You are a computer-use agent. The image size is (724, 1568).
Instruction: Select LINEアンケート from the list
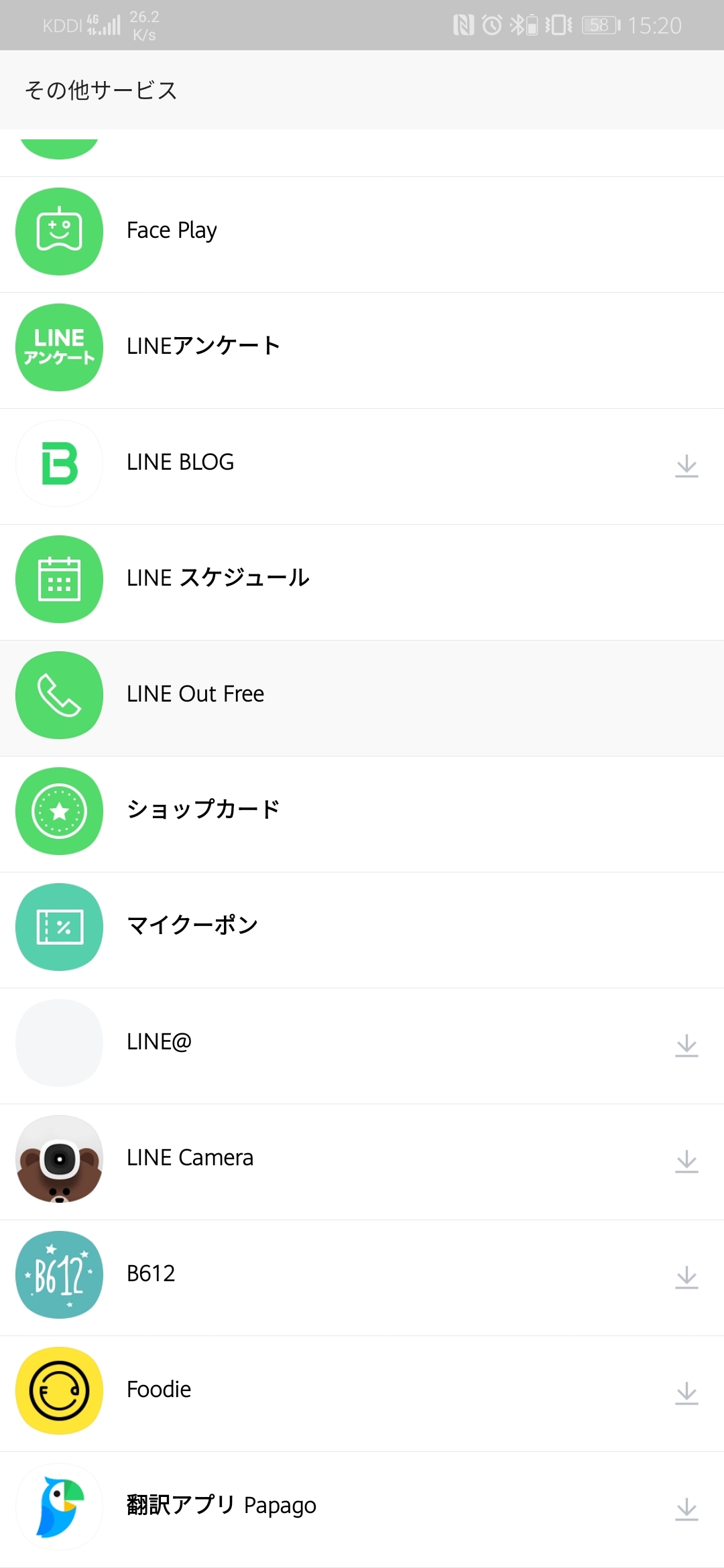[x=203, y=347]
